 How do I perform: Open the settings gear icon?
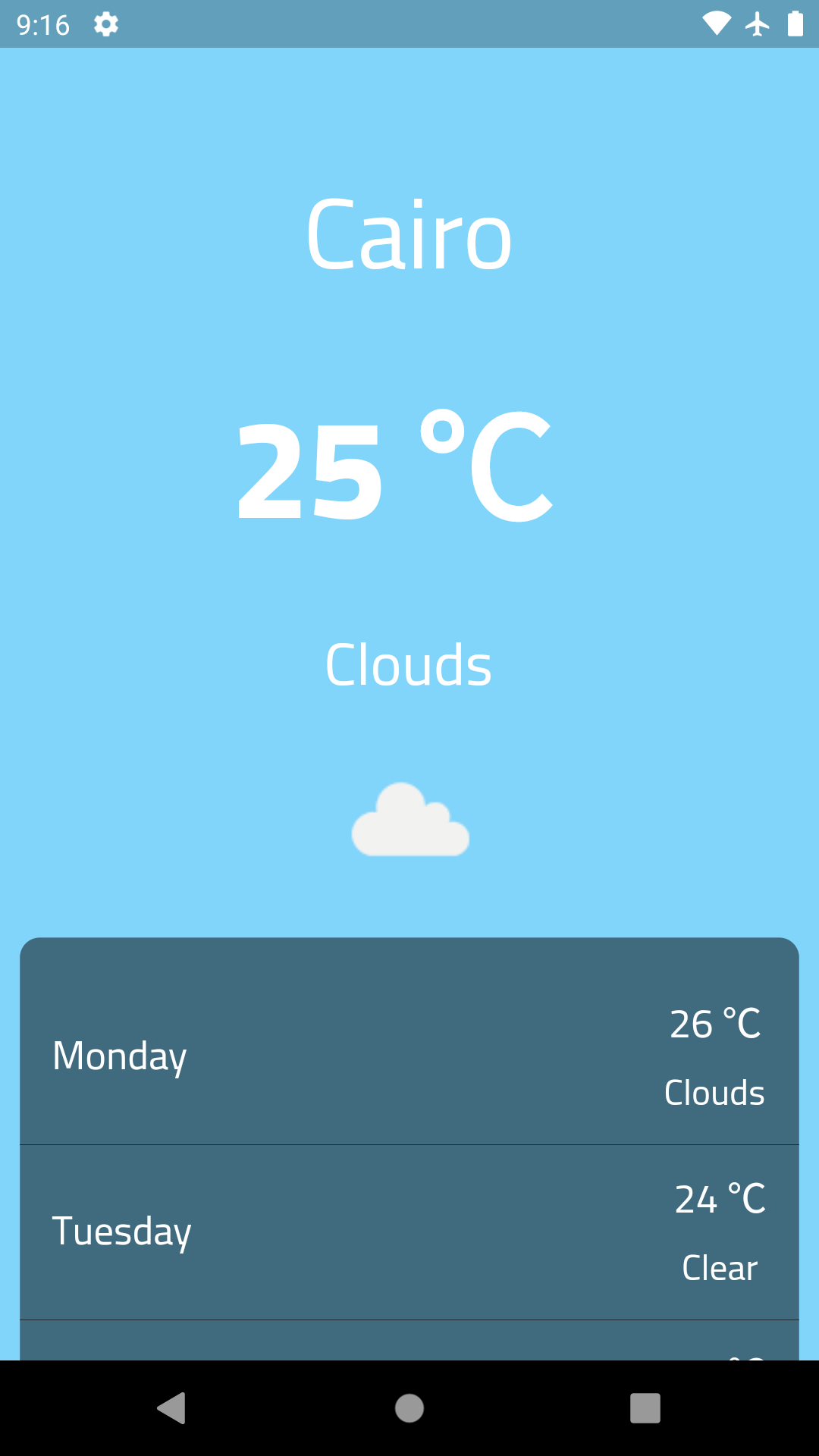click(105, 24)
